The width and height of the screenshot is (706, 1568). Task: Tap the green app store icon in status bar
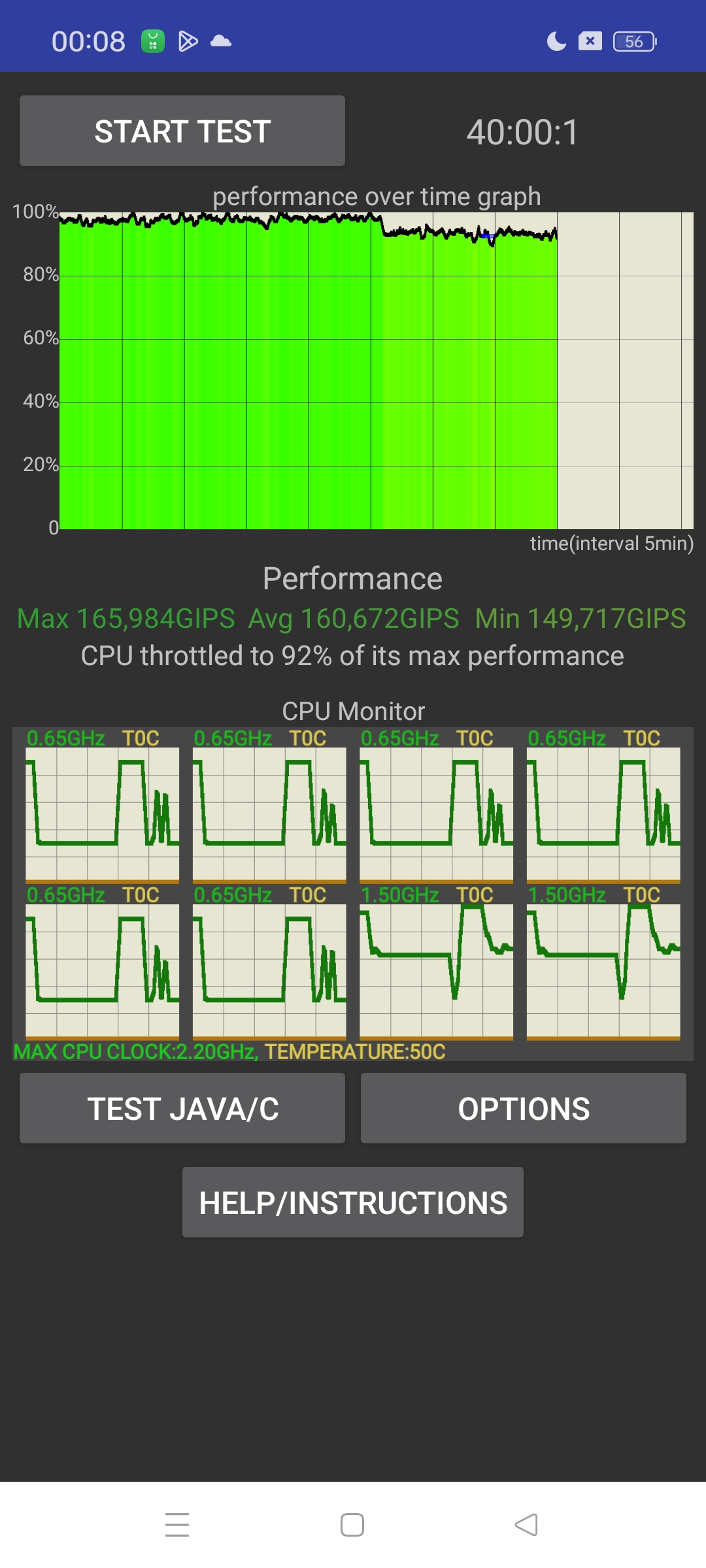click(x=152, y=41)
